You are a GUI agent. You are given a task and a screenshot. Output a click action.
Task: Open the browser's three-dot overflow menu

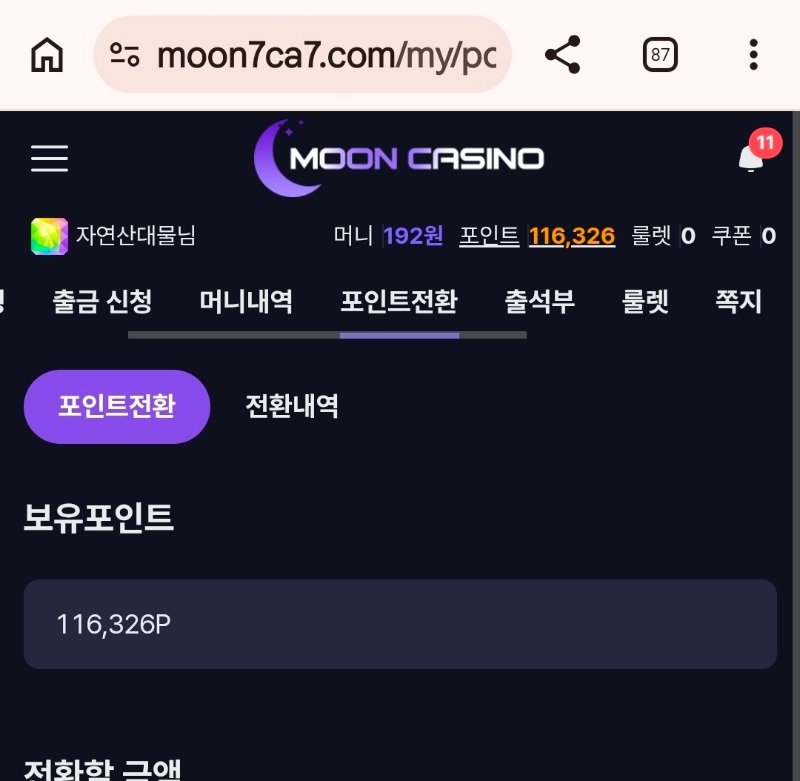[x=754, y=55]
